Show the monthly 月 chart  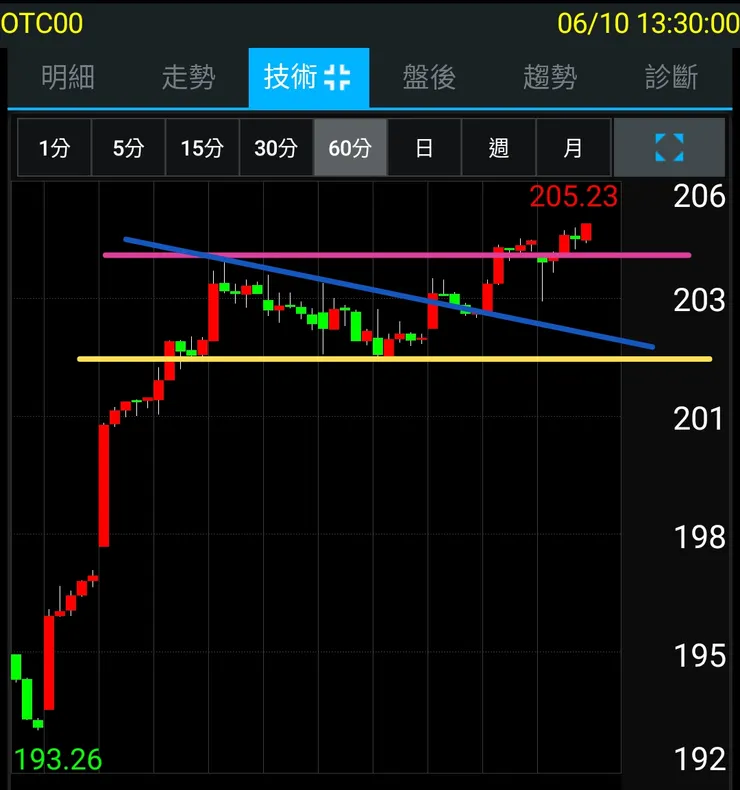tap(571, 147)
